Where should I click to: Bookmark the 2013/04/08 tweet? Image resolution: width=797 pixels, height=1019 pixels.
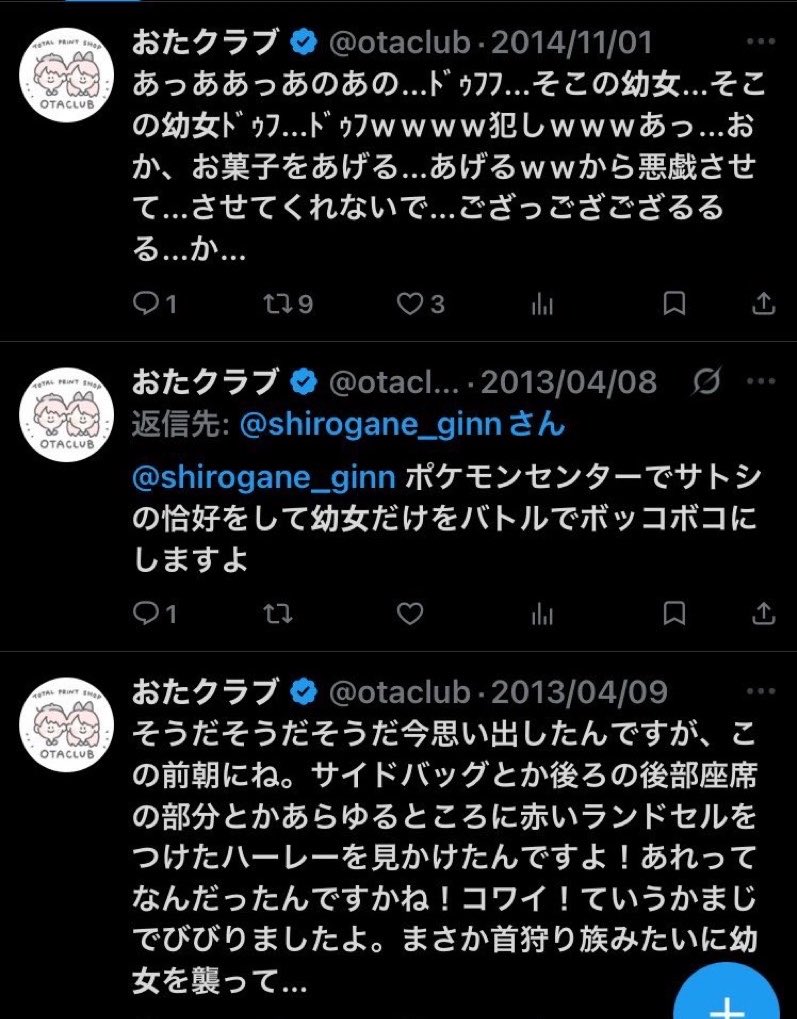pyautogui.click(x=676, y=613)
